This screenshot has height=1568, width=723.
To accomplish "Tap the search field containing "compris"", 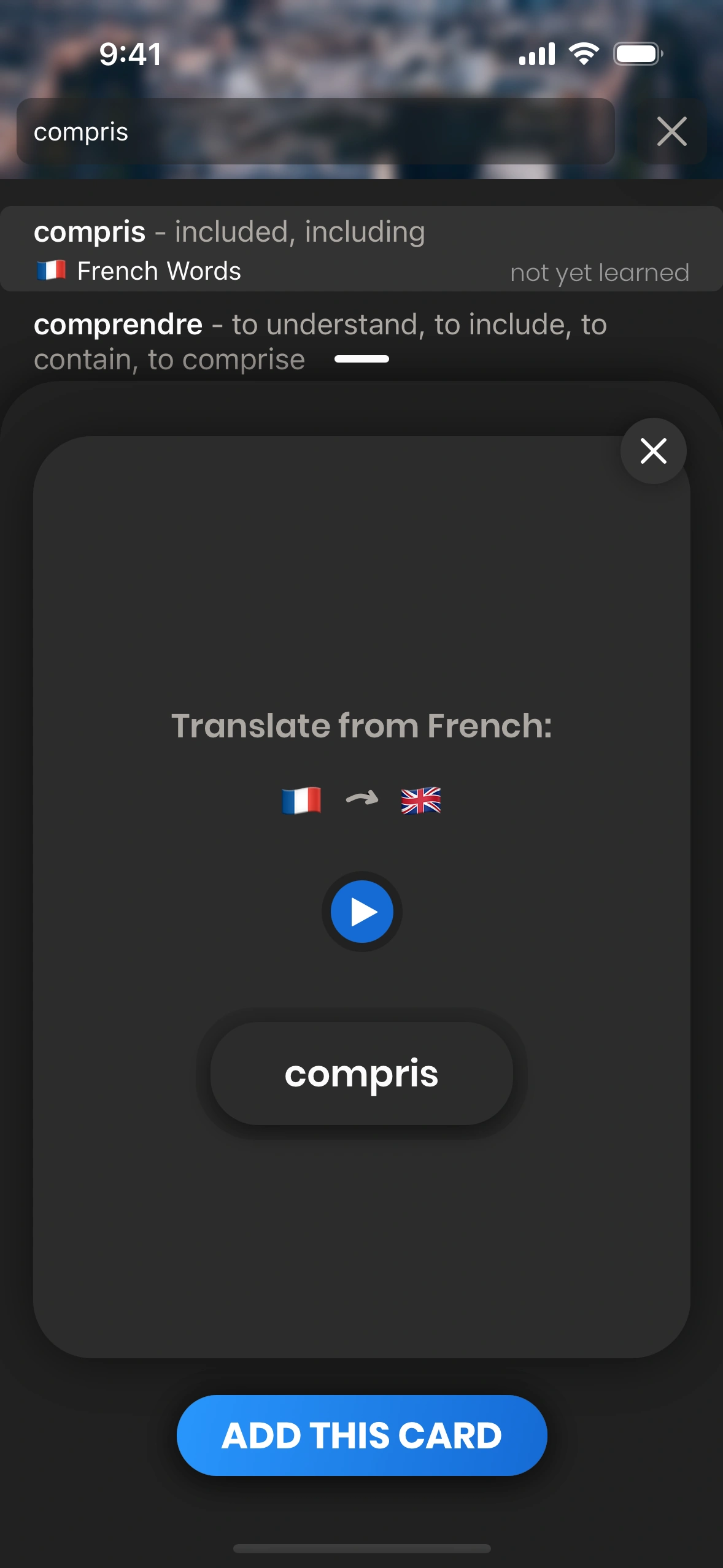I will coord(315,131).
